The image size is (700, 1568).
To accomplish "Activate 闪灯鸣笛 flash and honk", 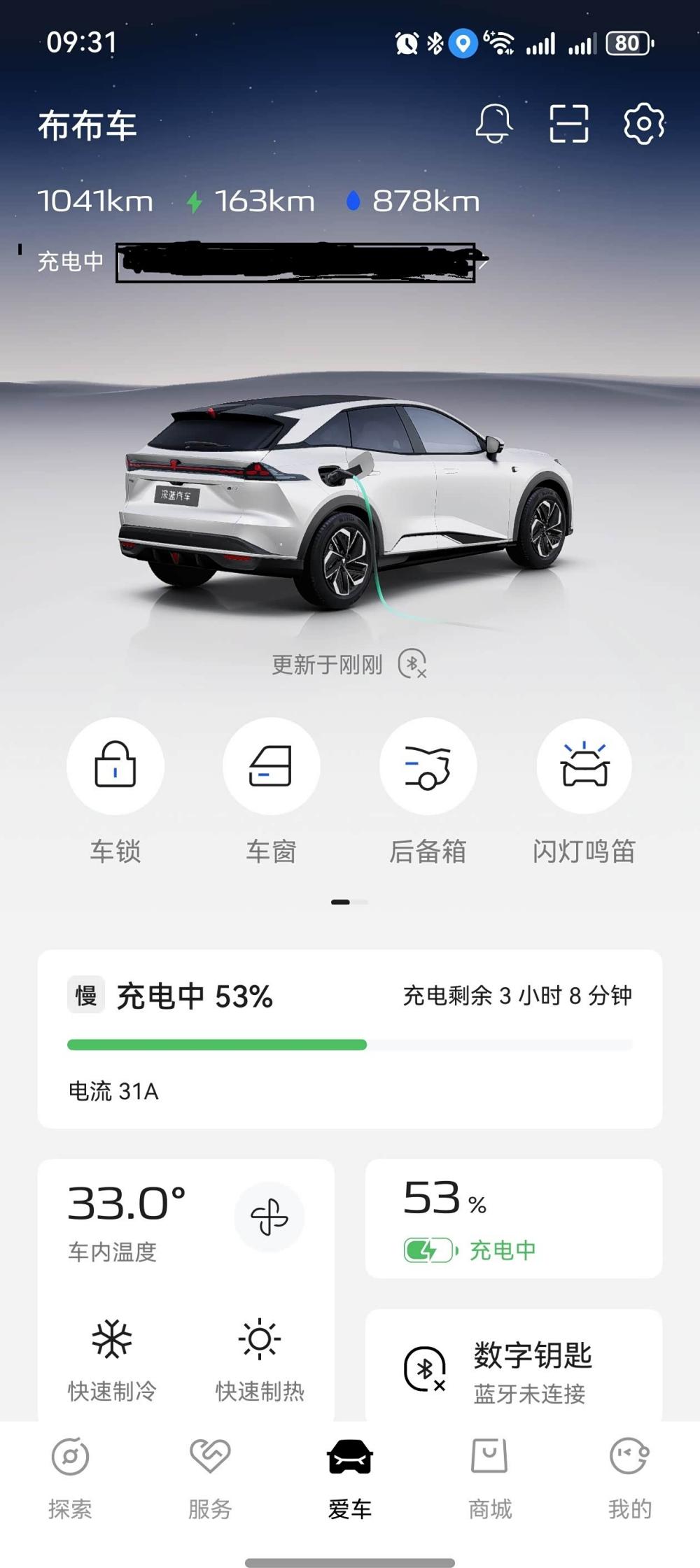I will point(584,766).
